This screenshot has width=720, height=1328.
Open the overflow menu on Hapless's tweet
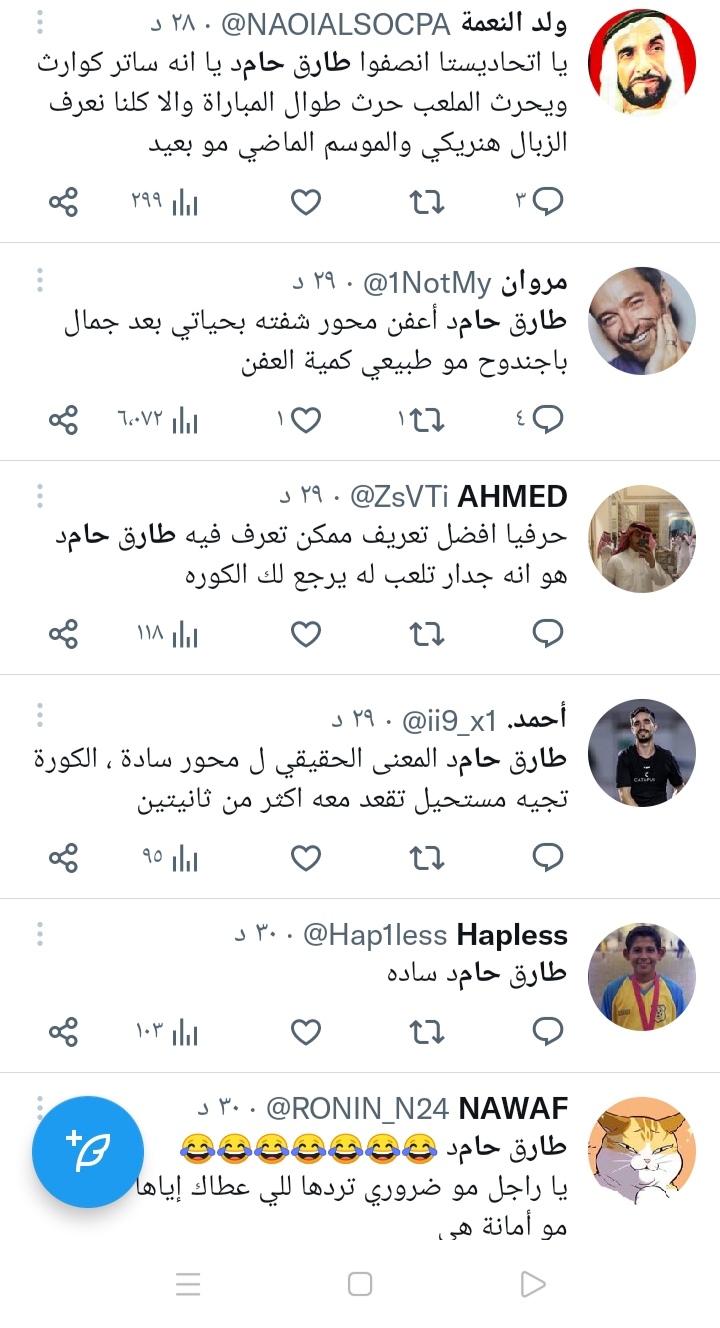pos(39,935)
